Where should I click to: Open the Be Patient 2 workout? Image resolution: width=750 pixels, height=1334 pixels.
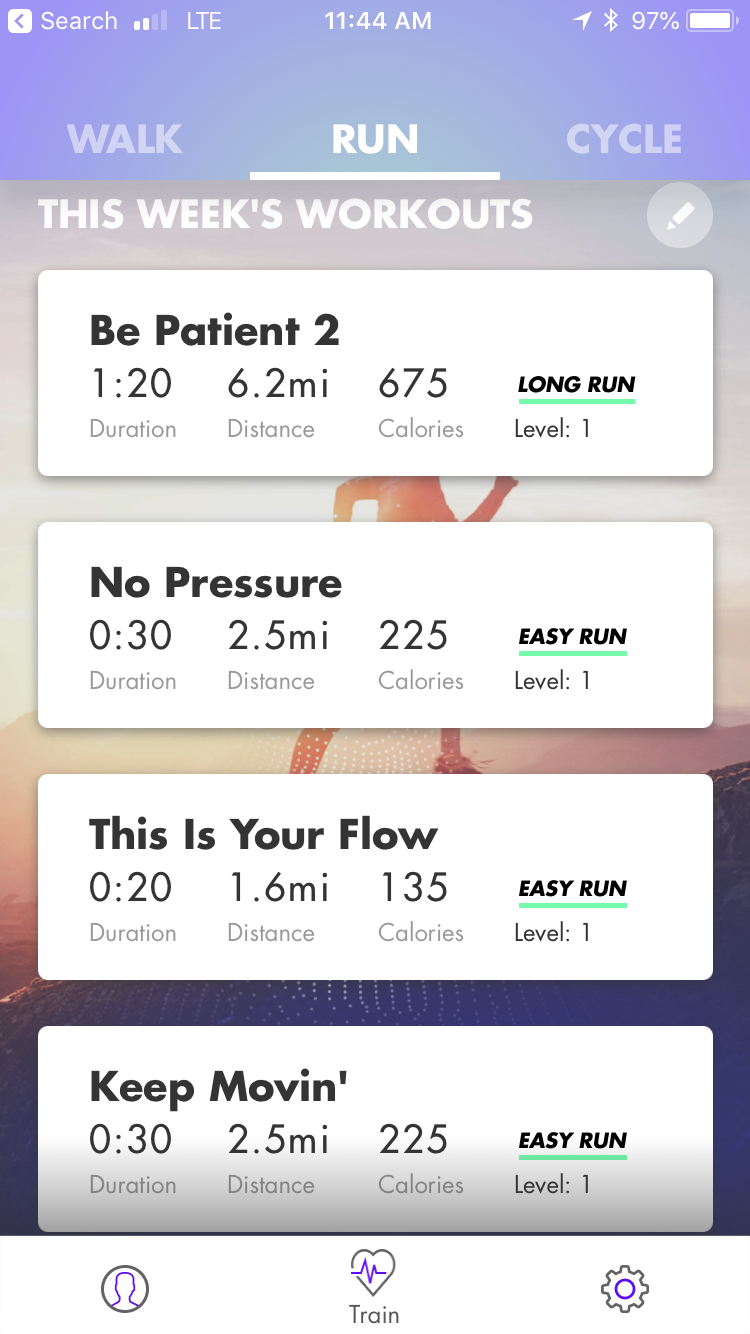tap(375, 373)
